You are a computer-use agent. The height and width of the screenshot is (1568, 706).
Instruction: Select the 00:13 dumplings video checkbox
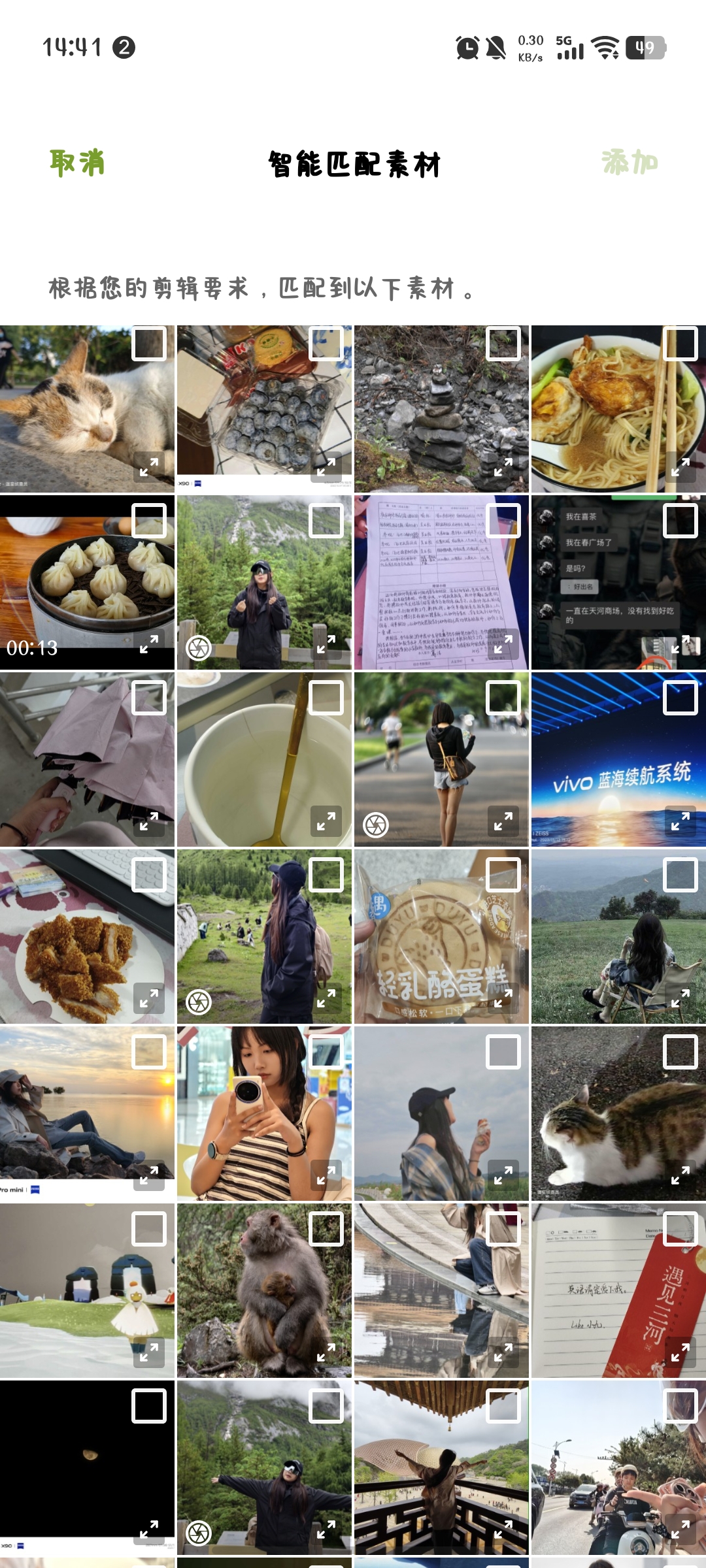(149, 521)
